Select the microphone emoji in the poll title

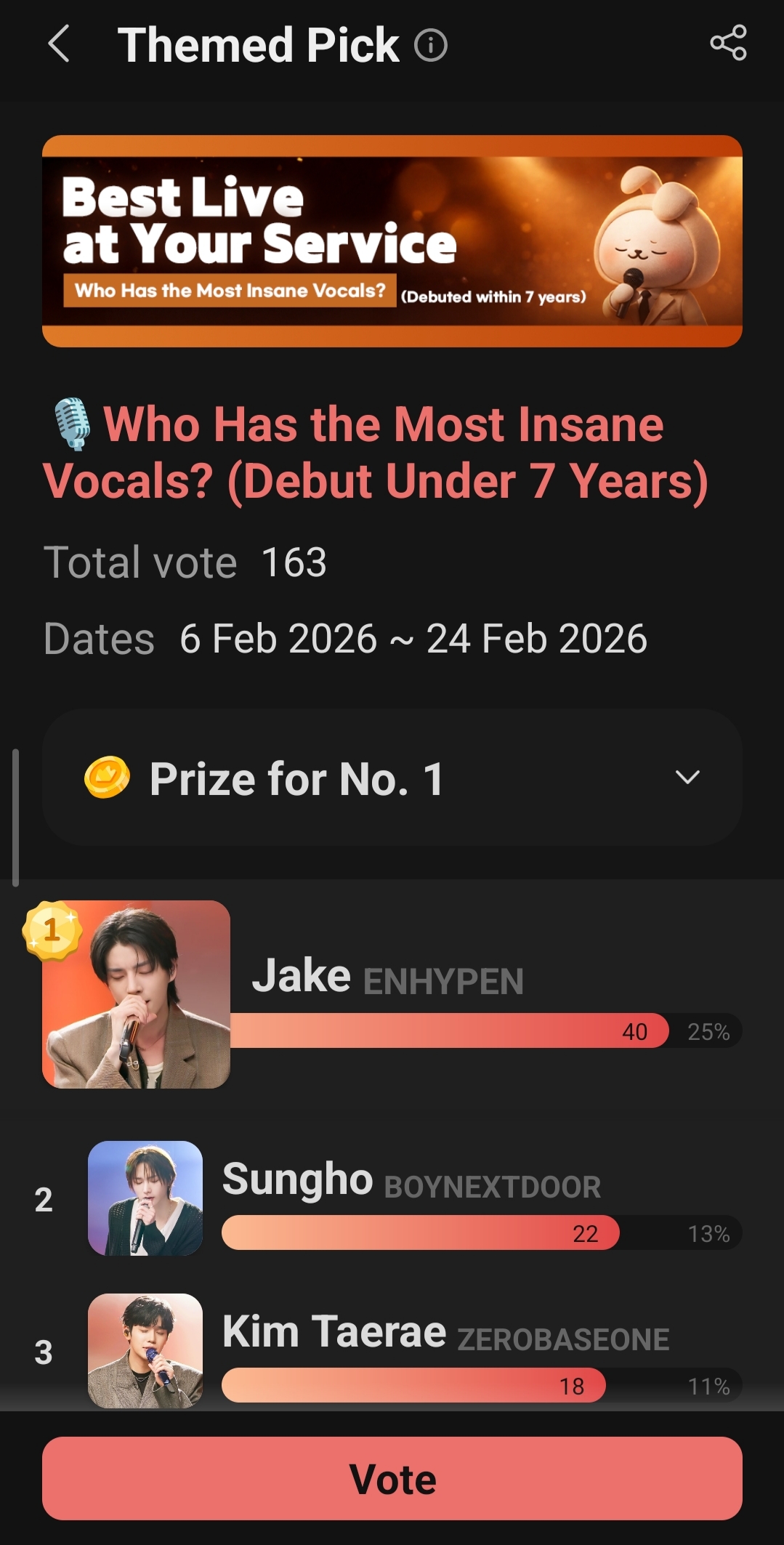click(x=69, y=425)
